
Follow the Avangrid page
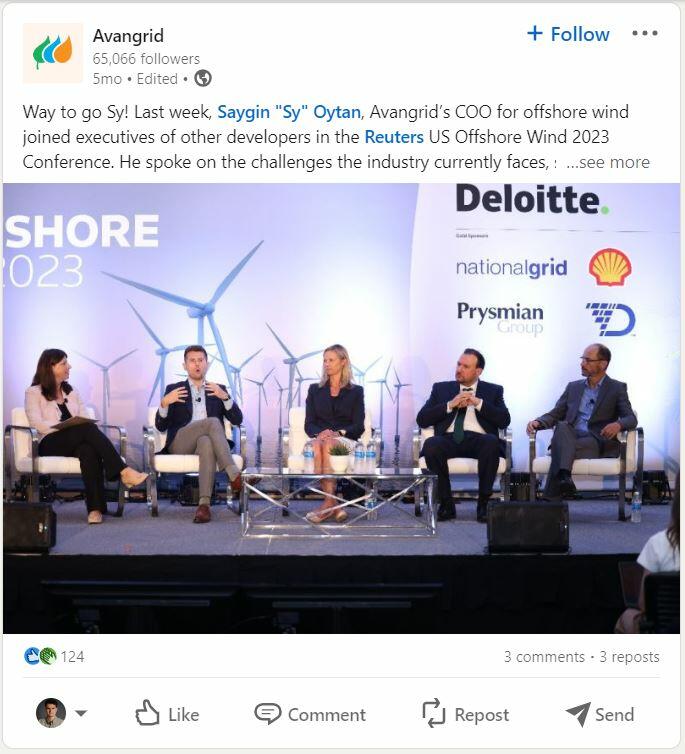tap(568, 34)
